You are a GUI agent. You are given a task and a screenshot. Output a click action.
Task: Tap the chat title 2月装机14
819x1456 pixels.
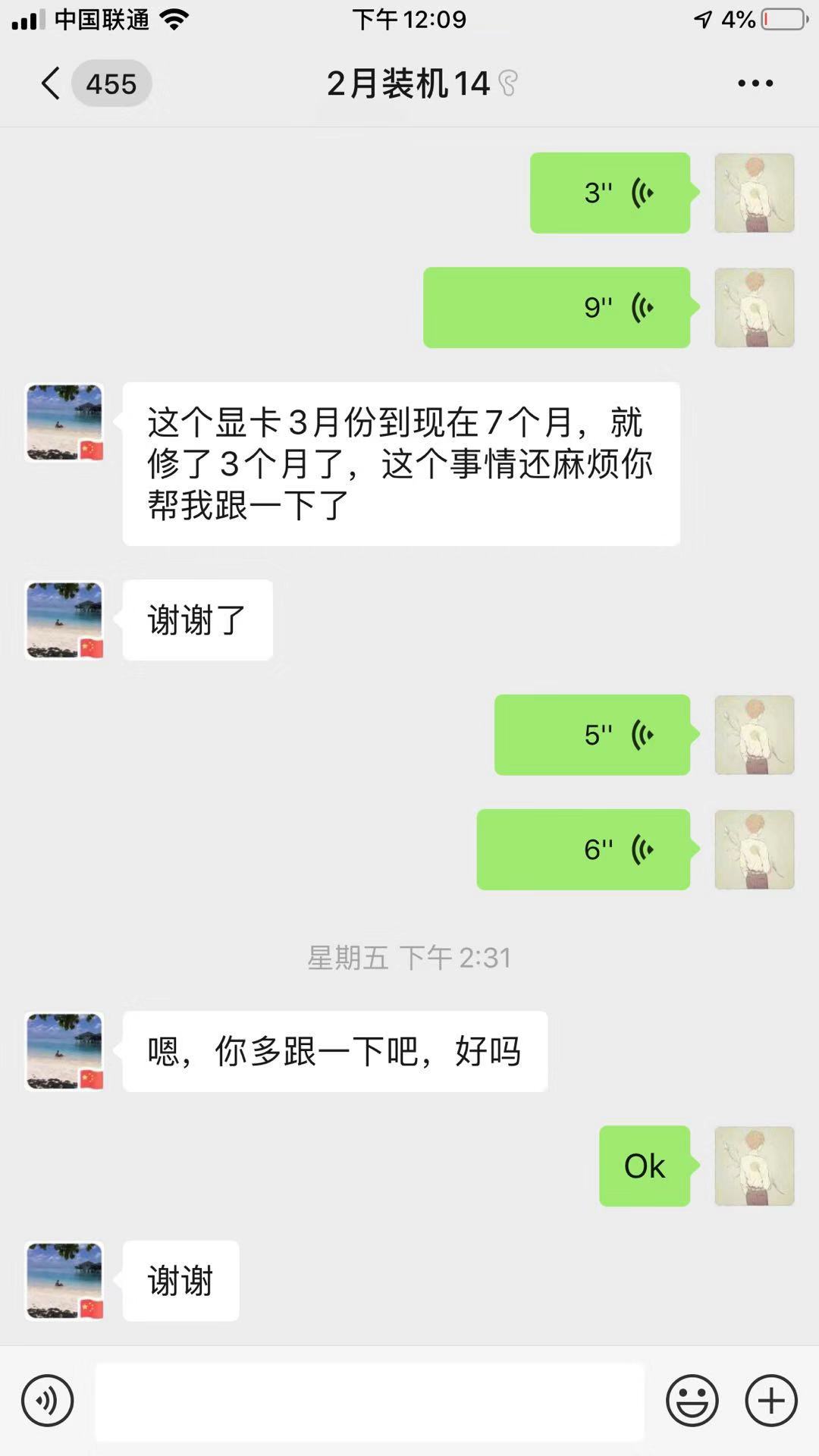(x=409, y=83)
